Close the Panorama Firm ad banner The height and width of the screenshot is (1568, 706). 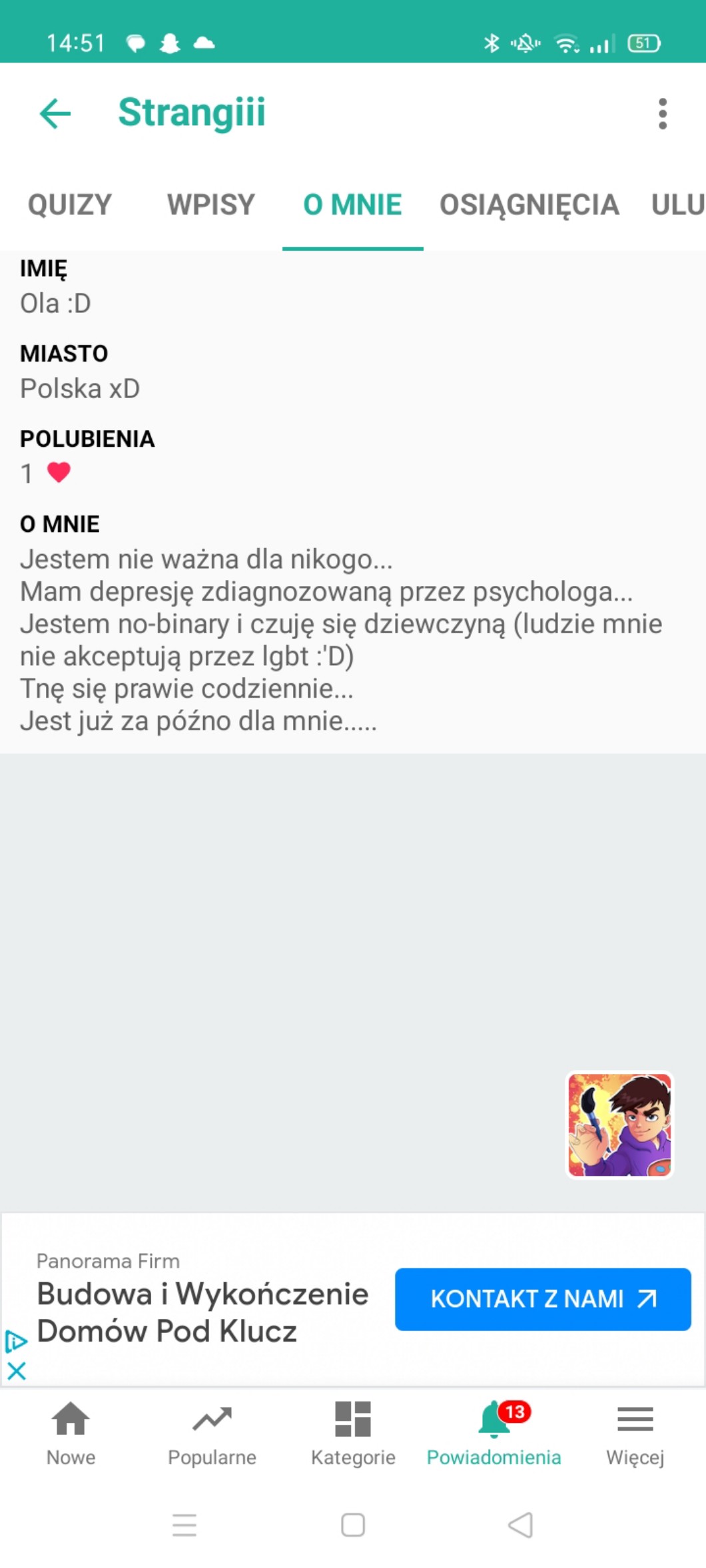coord(17,1371)
